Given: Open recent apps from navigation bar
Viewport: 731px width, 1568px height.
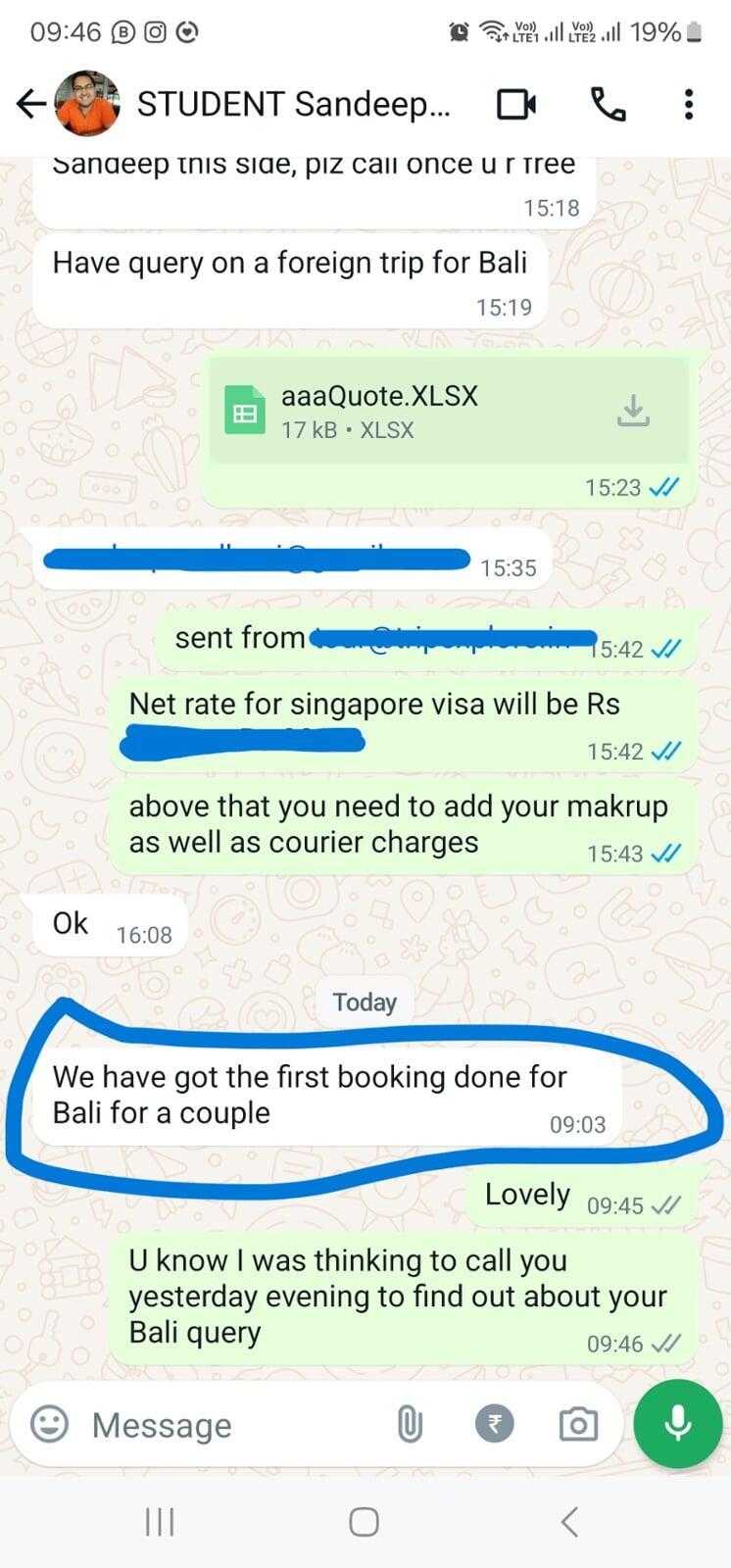Looking at the screenshot, I should (160, 1522).
